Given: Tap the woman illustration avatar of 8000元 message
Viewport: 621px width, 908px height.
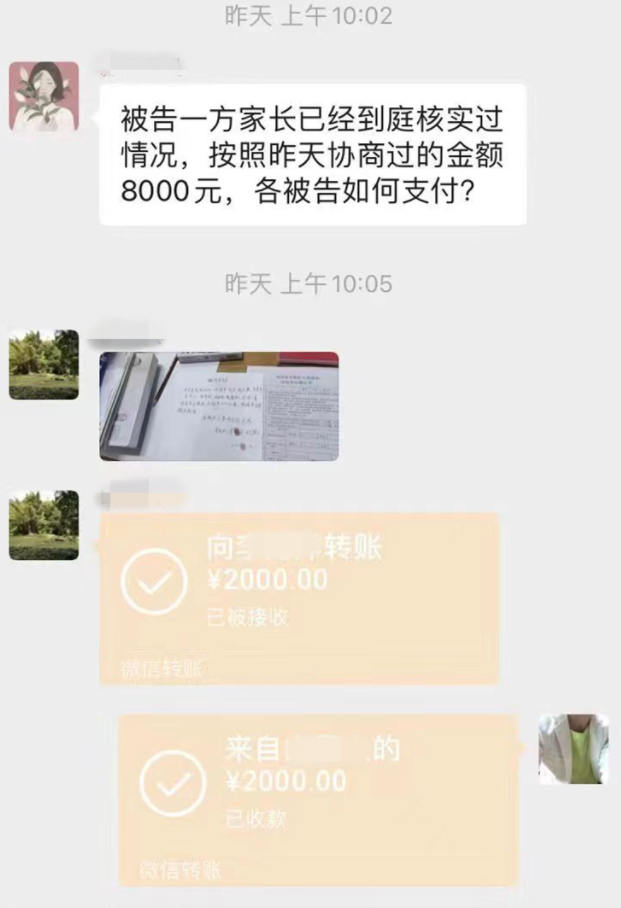Looking at the screenshot, I should [44, 97].
